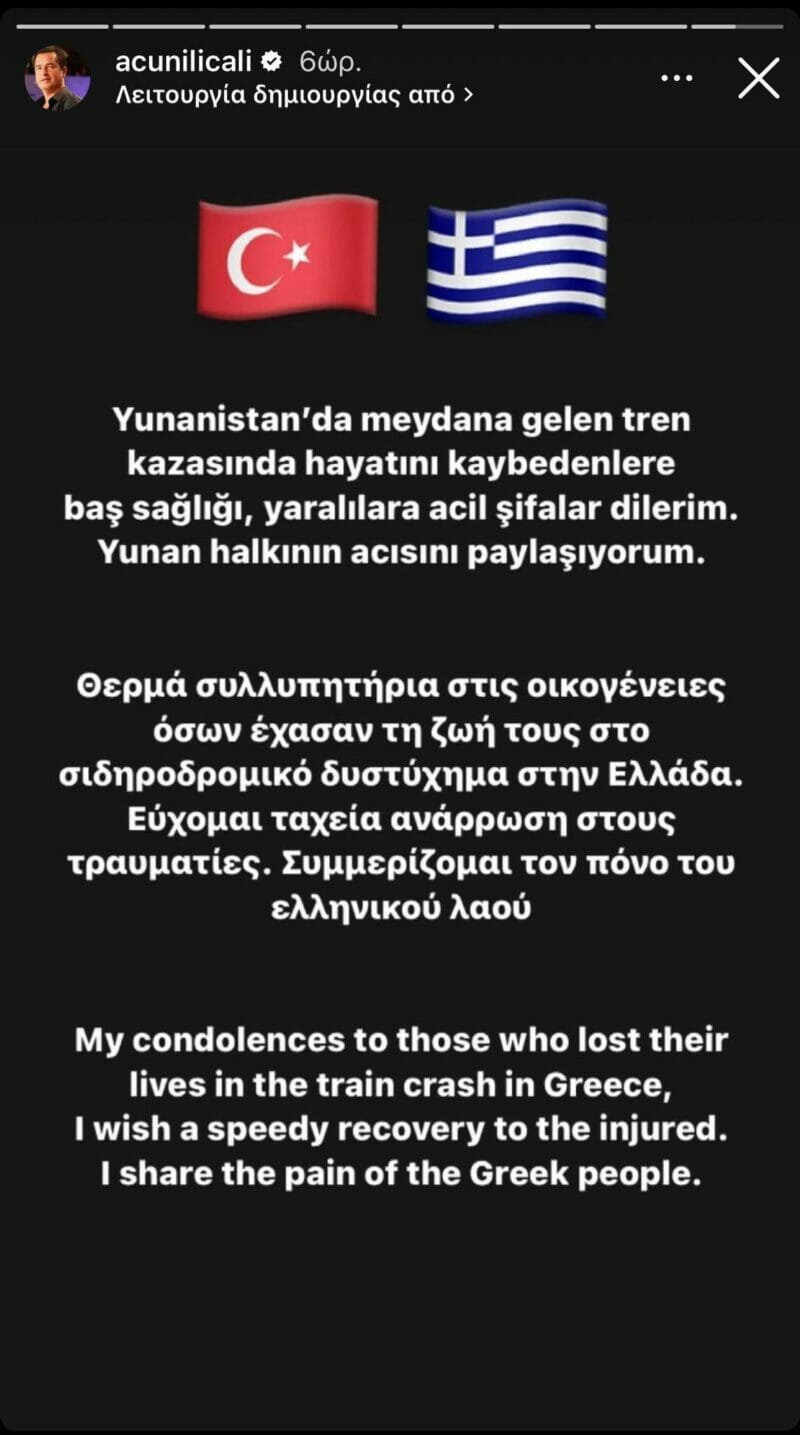Screen dimensions: 800x1435
Task: Open the three-dot options menu
Action: tap(677, 78)
